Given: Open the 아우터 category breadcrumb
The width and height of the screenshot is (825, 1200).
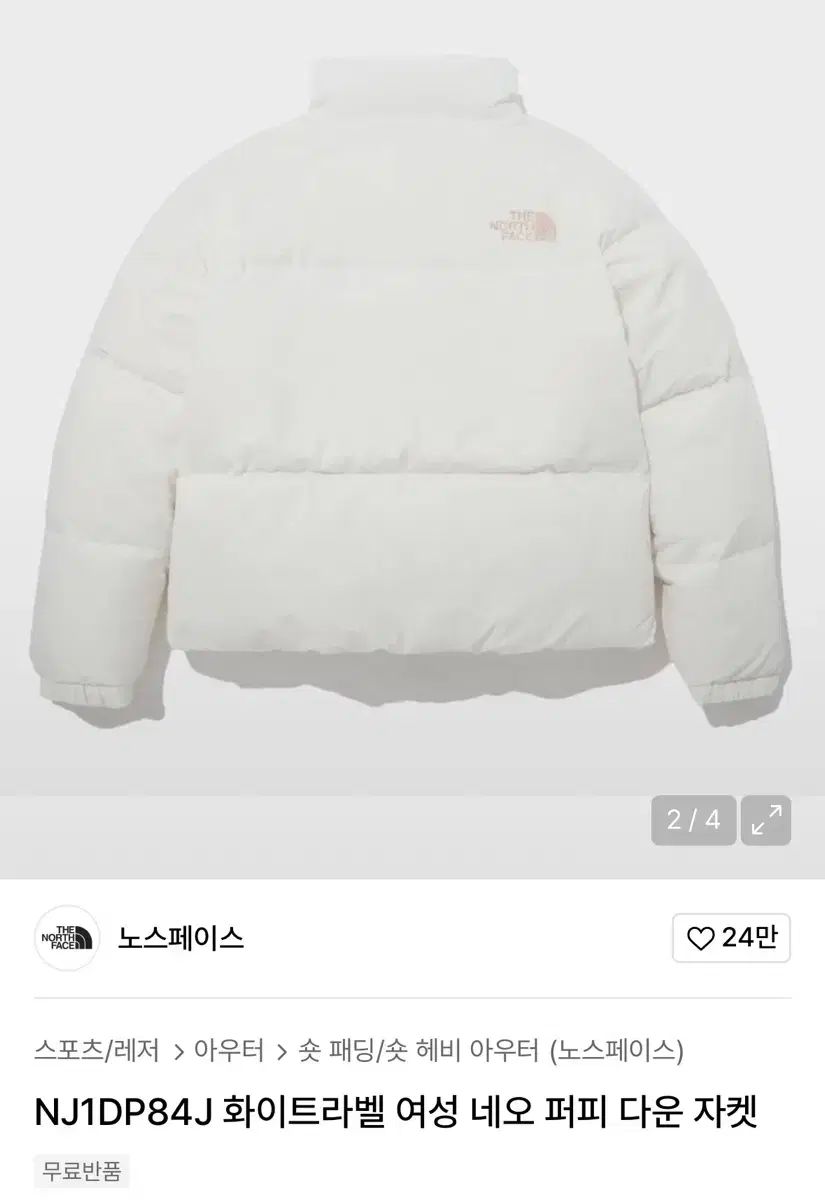Looking at the screenshot, I should [x=229, y=1050].
